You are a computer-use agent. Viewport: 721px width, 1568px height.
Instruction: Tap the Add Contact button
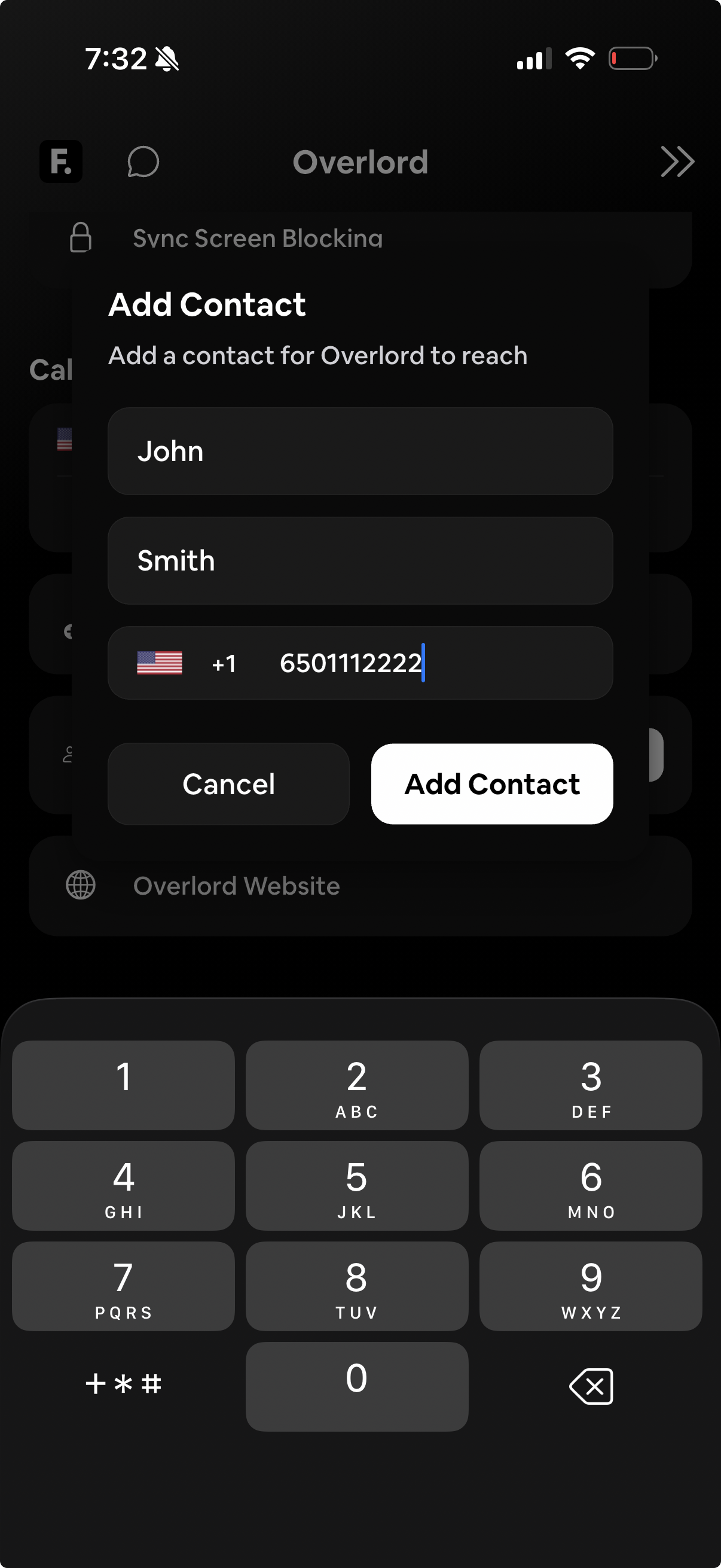point(491,783)
